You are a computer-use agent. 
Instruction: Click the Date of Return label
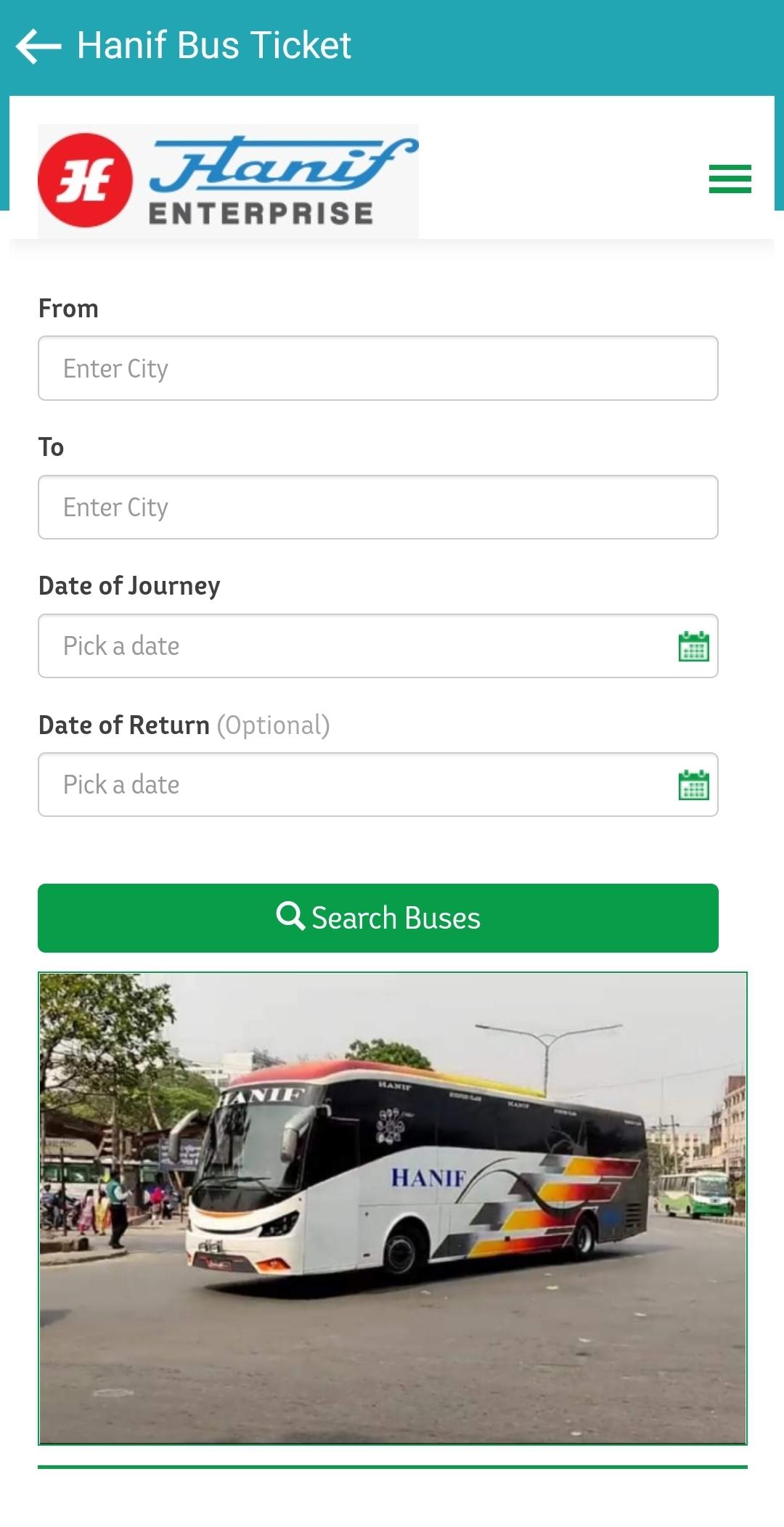[x=123, y=724]
